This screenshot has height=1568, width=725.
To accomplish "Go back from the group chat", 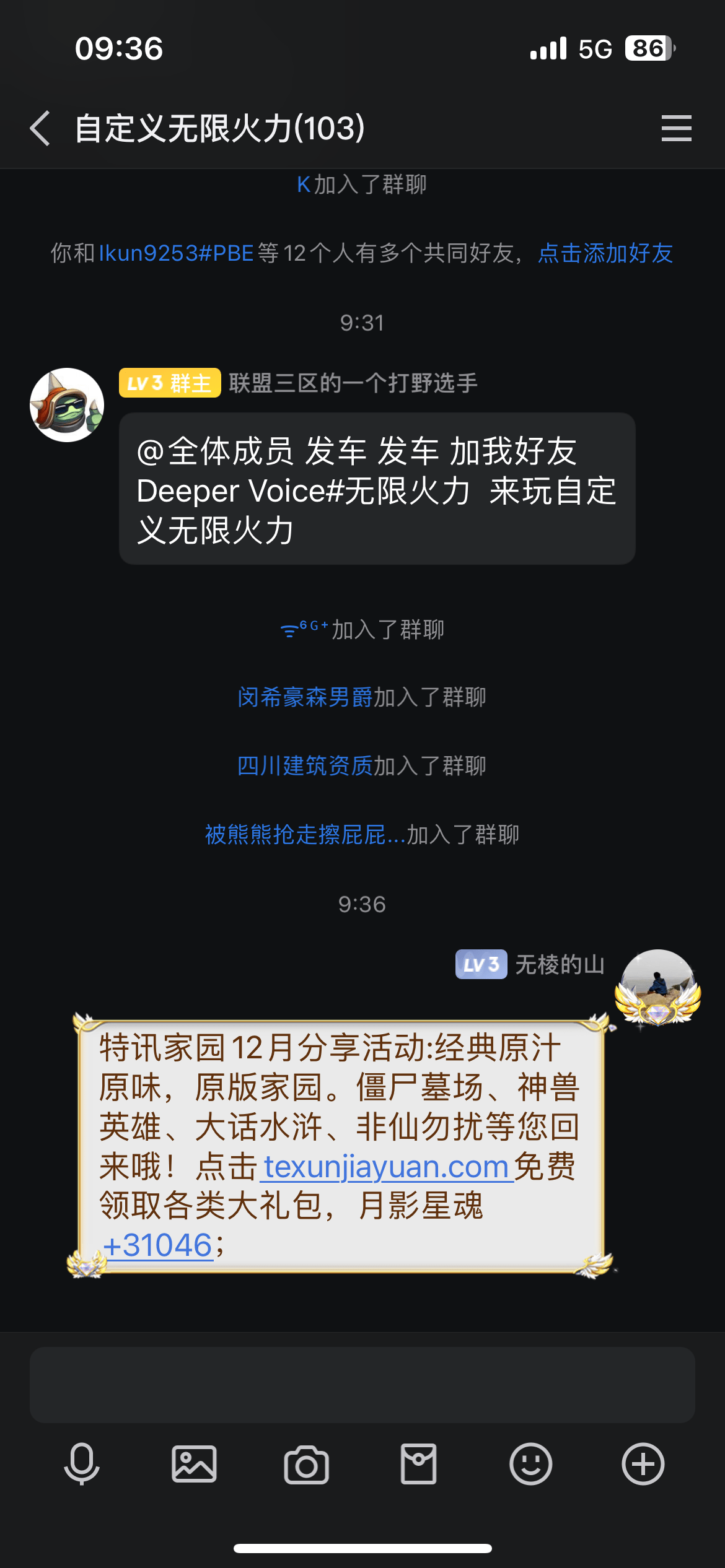I will point(41,129).
